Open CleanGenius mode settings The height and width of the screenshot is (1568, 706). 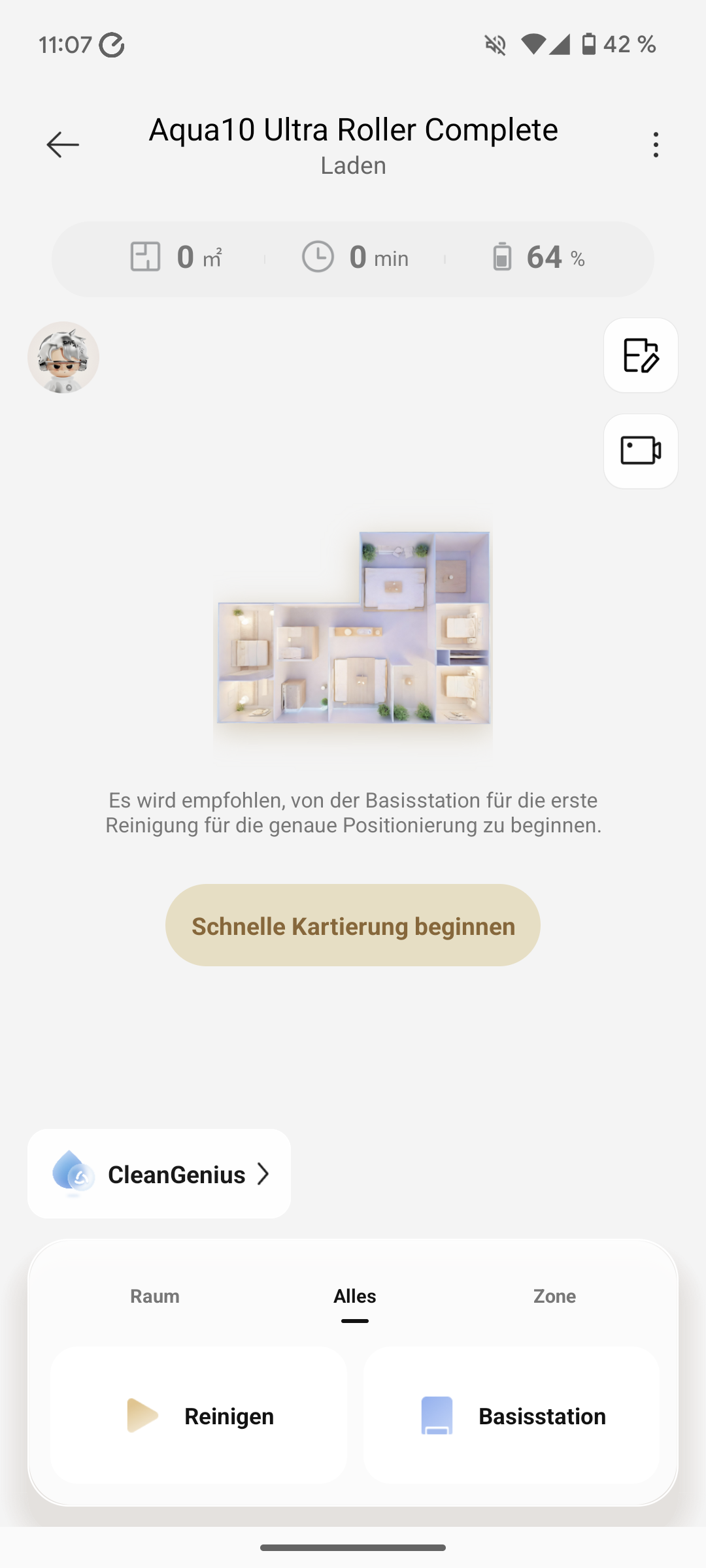tap(159, 1174)
